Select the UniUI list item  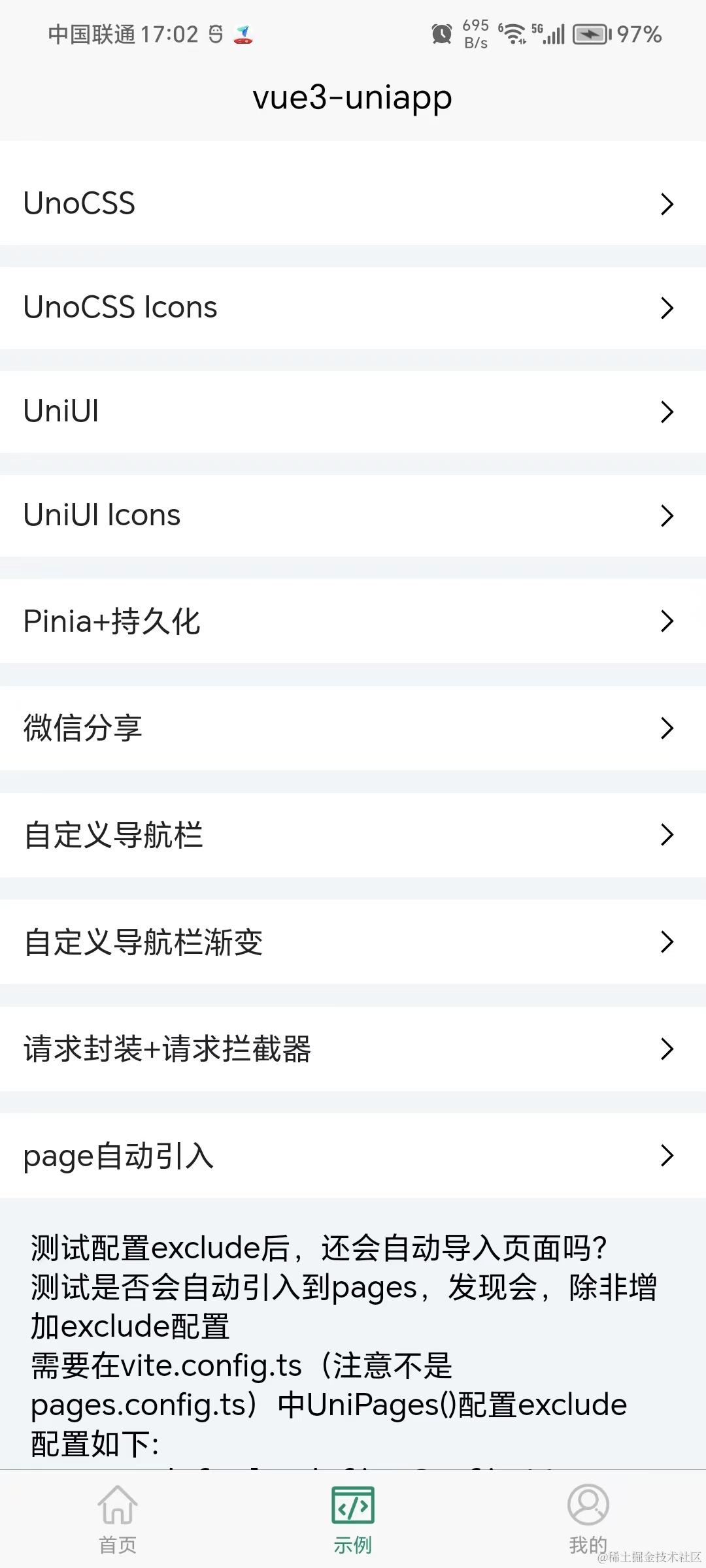pos(353,411)
